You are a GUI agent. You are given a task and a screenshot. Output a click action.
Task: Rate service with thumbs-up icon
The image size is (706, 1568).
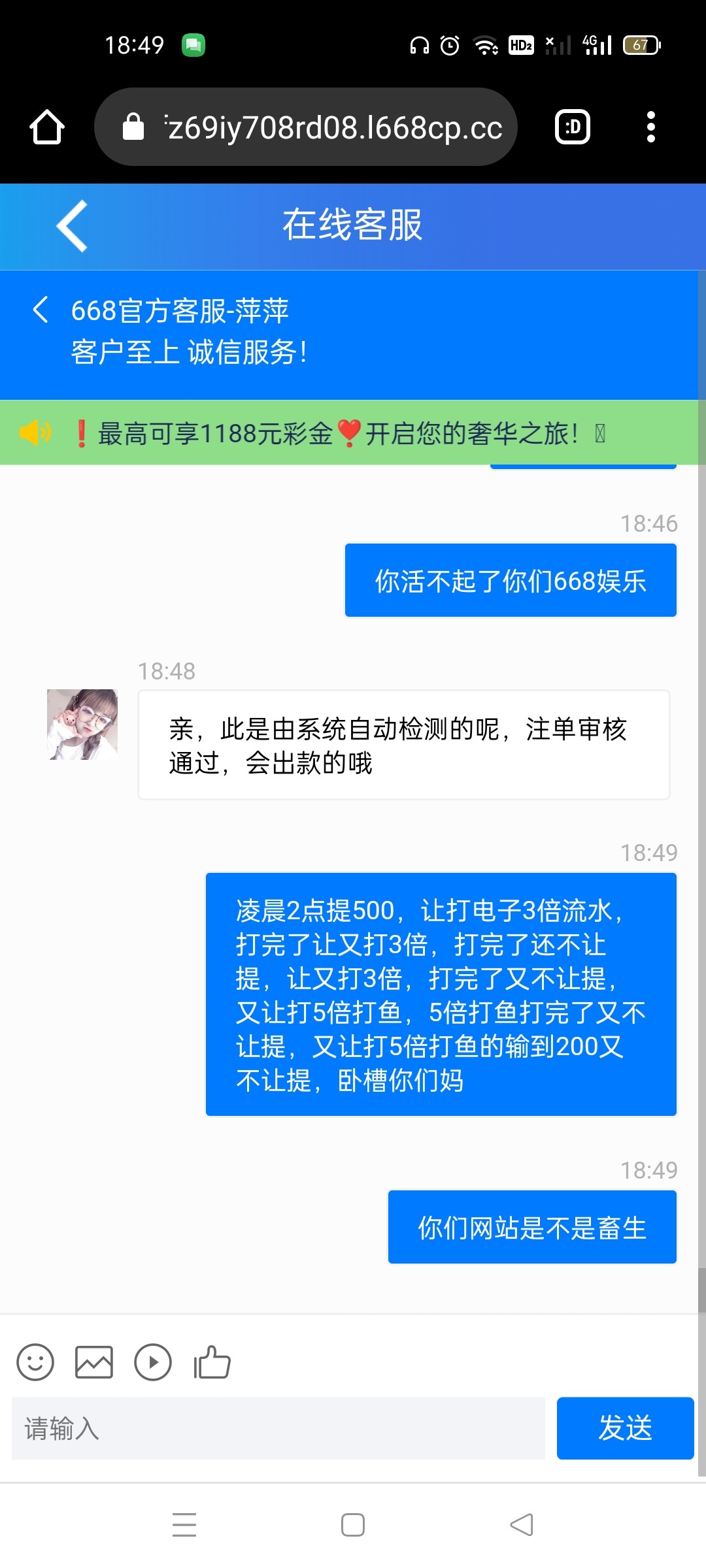(x=212, y=1362)
